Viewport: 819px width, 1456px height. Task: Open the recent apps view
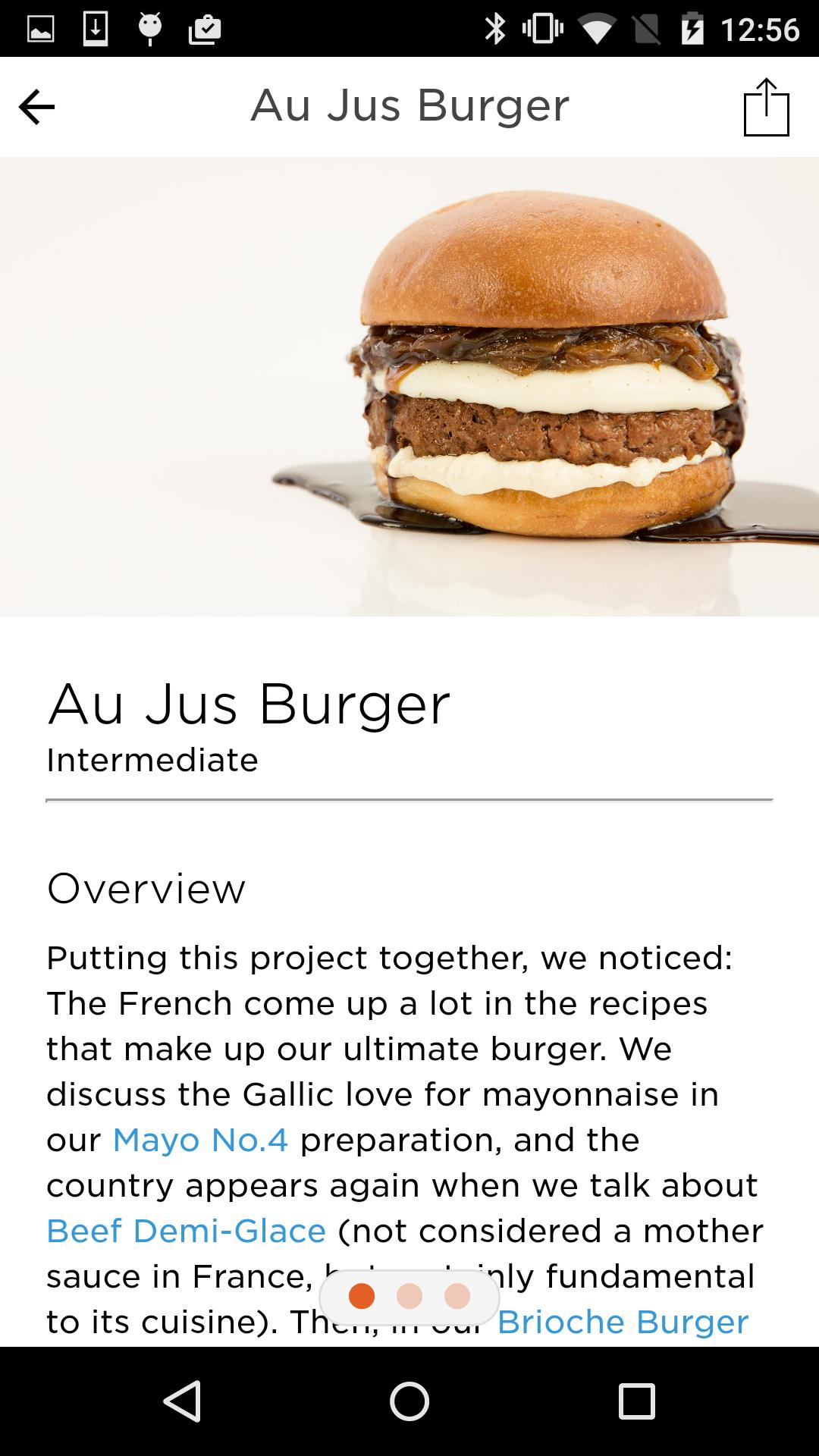636,1401
